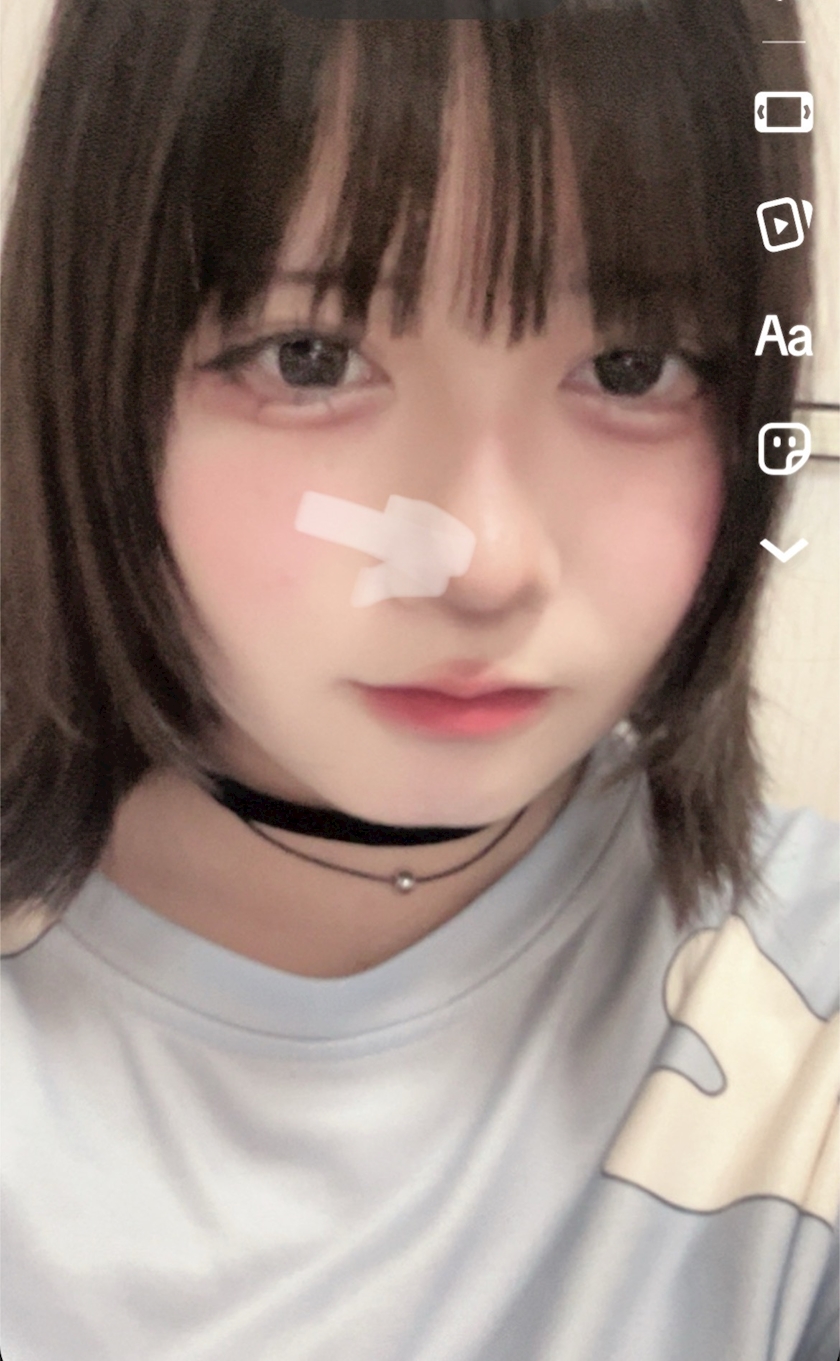The height and width of the screenshot is (1361, 840).
Task: Open the video templates icon
Action: pos(783,224)
